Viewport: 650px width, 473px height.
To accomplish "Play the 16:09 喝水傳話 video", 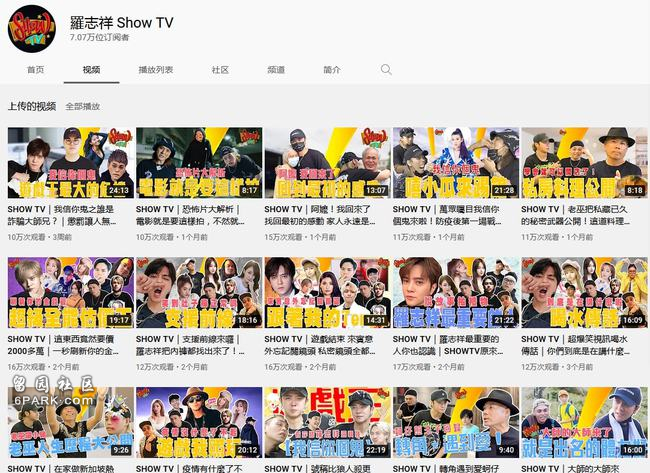I will 583,292.
